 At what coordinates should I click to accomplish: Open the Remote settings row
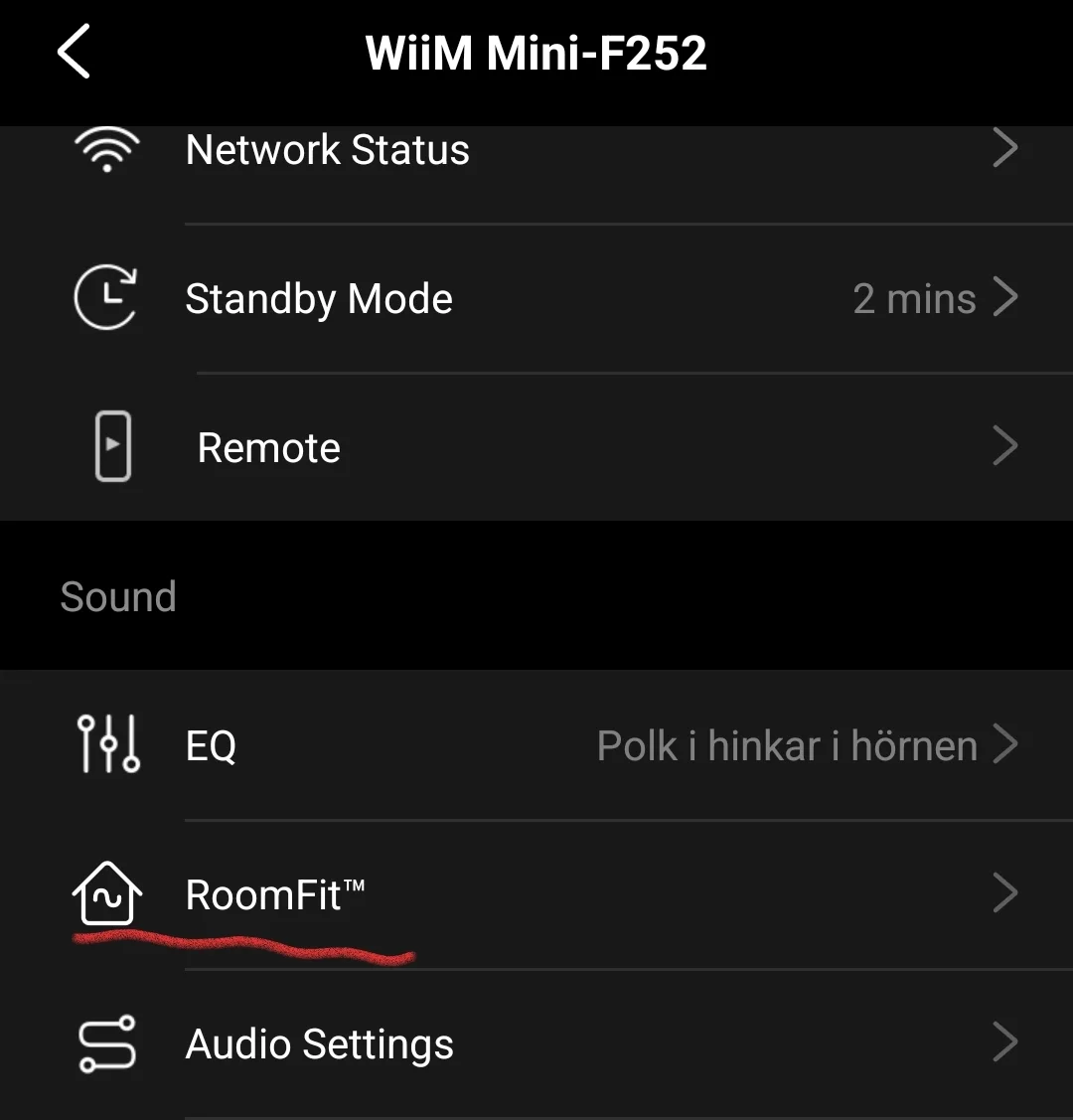[536, 447]
